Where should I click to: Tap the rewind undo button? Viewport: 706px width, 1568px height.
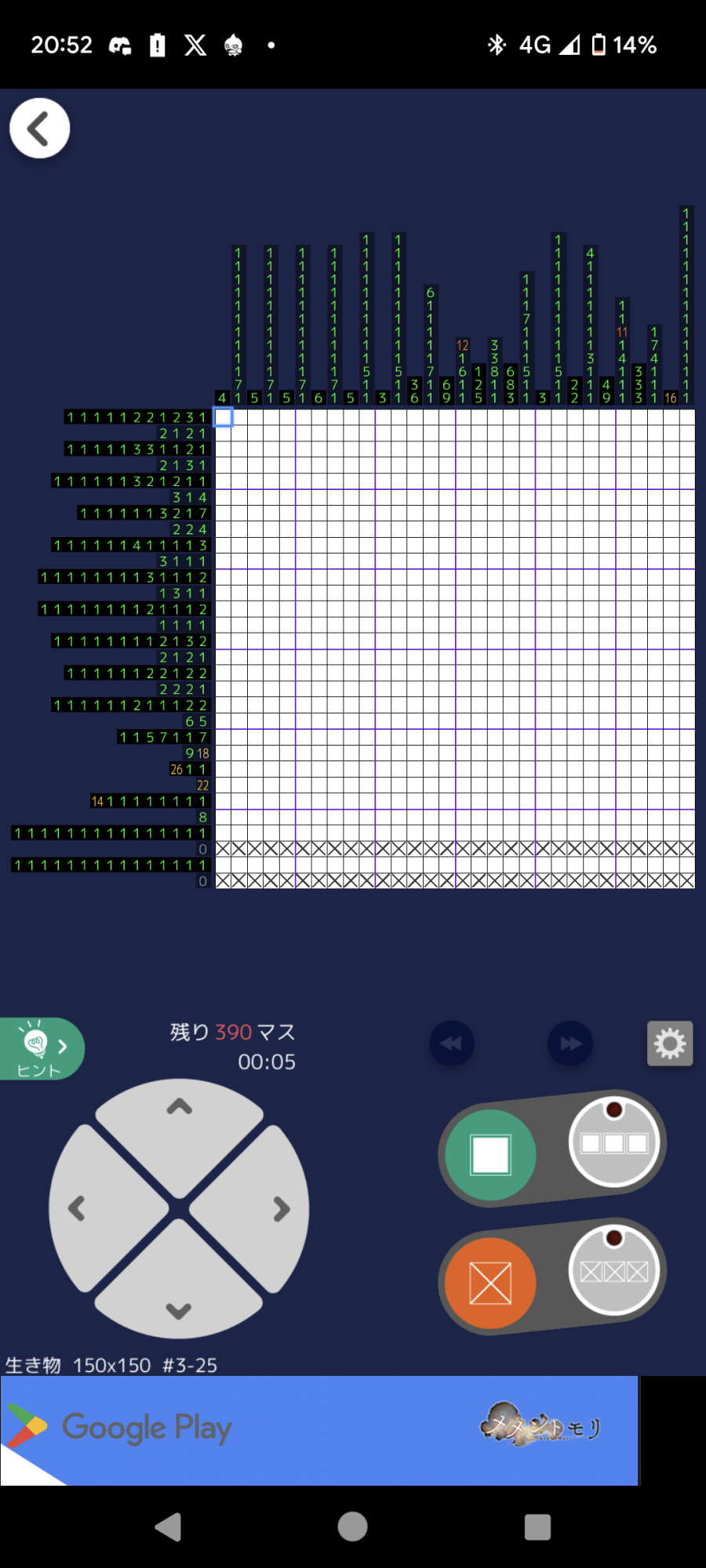(x=452, y=1044)
